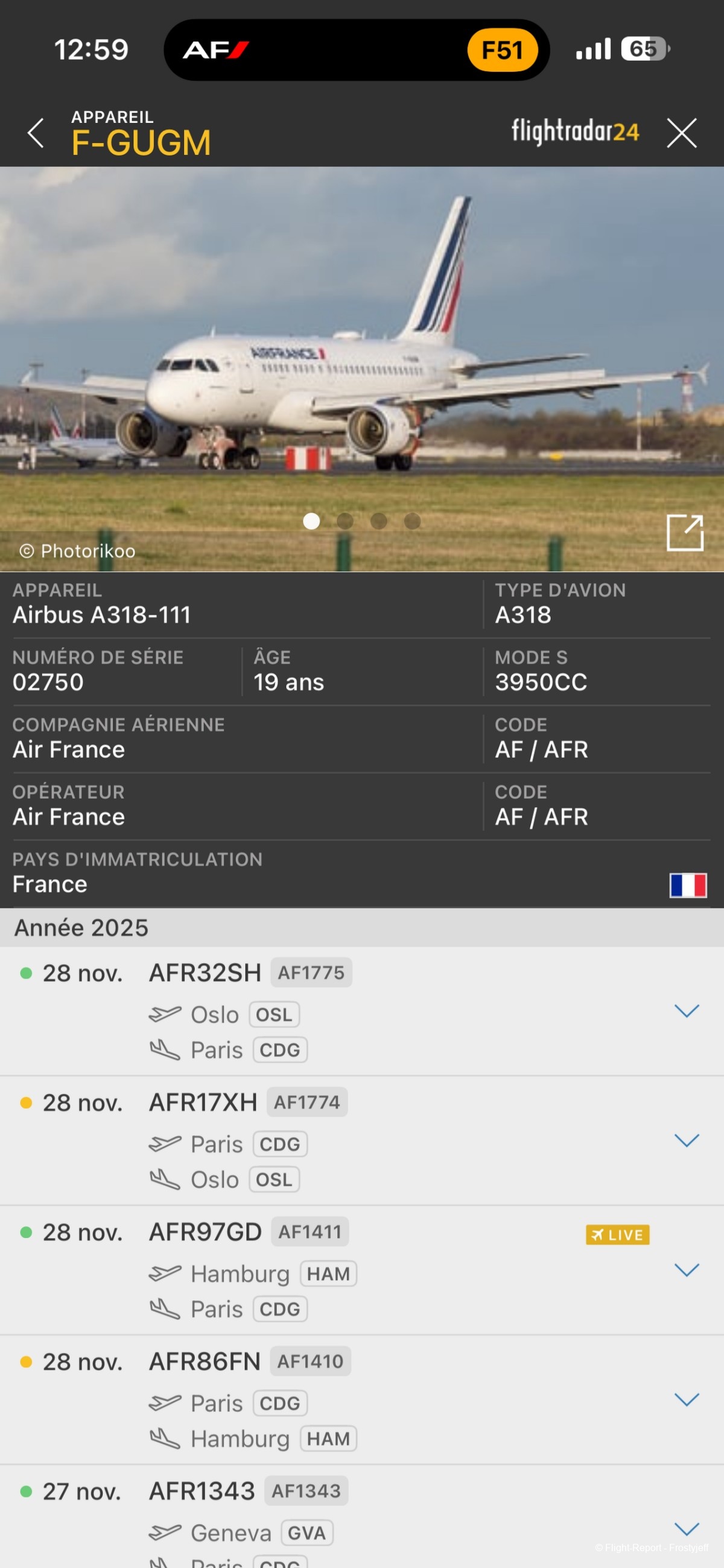
Task: Close the F-GUGM aircraft panel
Action: pyautogui.click(x=681, y=133)
